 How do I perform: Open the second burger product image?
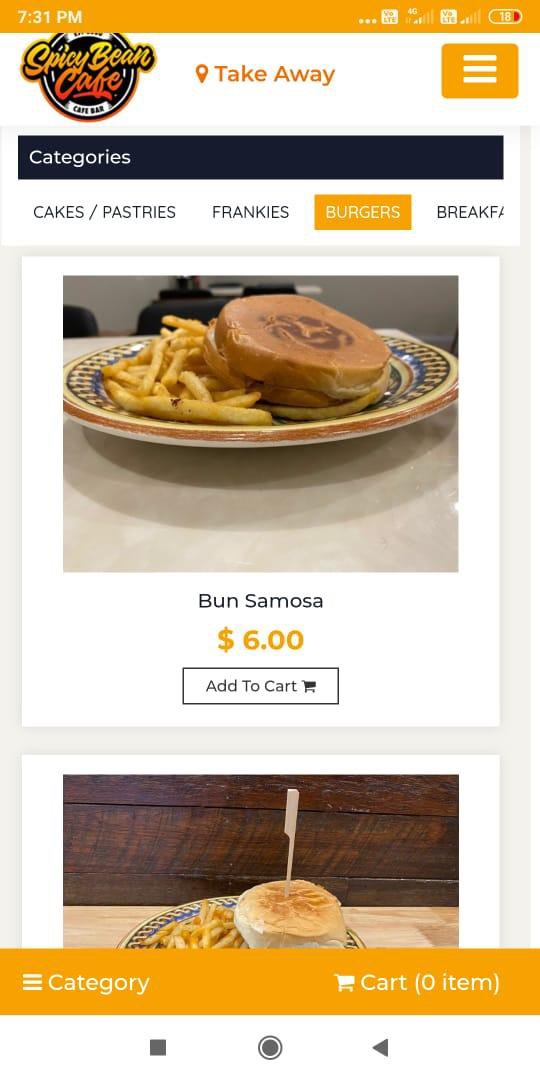tap(260, 862)
